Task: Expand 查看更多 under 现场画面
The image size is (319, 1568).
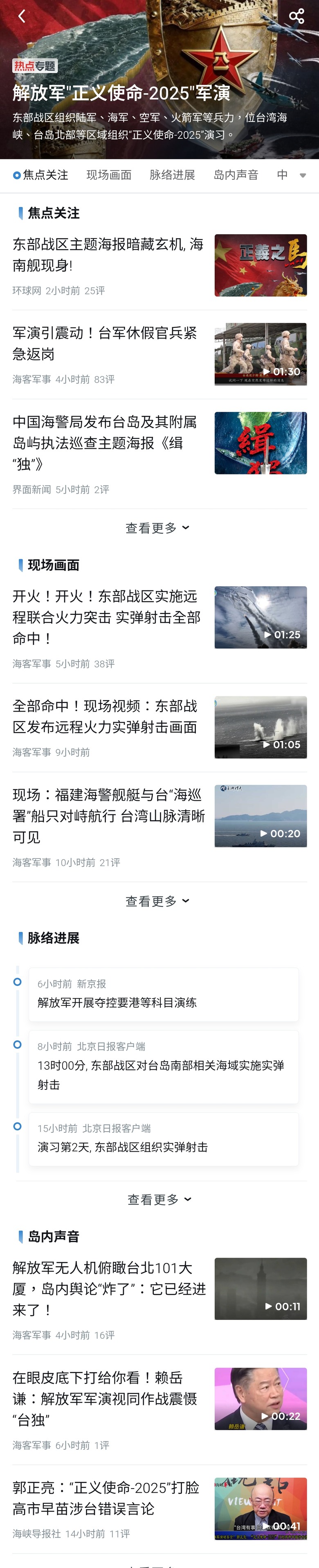Action: (x=157, y=901)
